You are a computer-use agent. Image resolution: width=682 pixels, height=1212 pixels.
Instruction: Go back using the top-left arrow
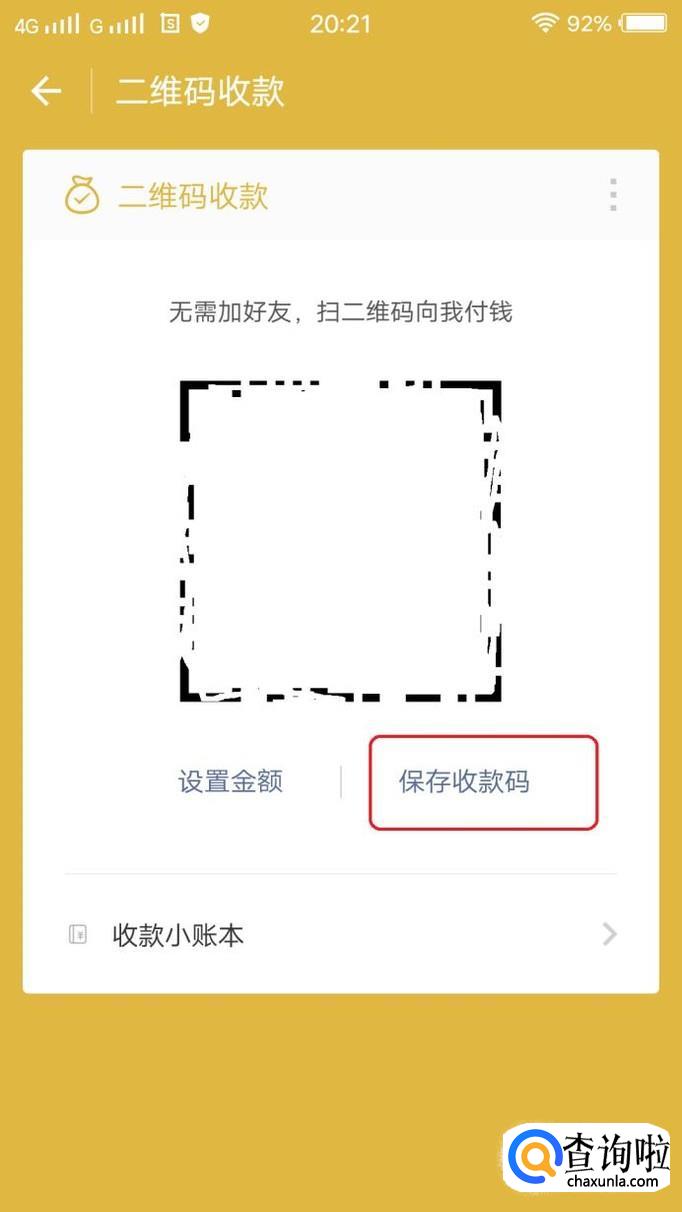point(46,92)
